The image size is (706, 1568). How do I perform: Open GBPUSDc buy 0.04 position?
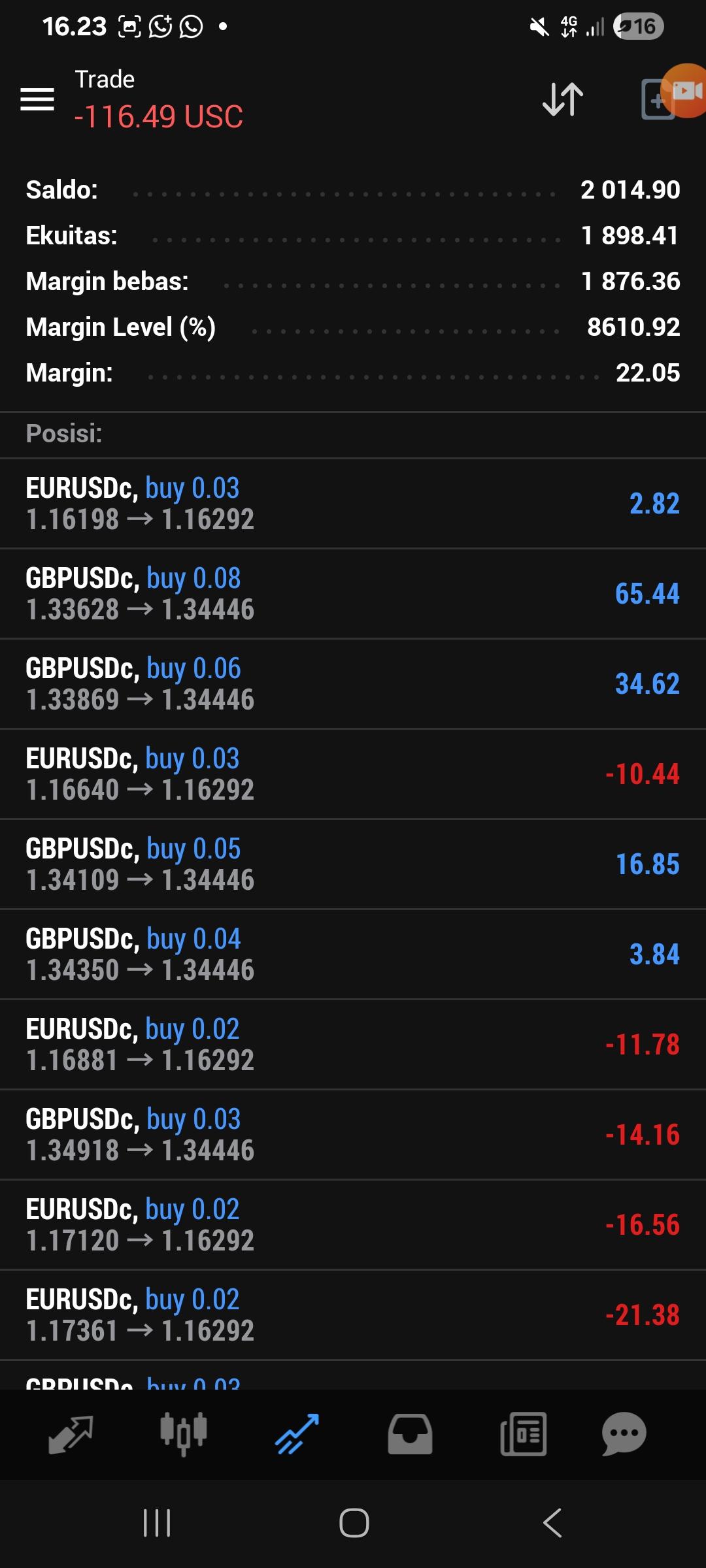coord(353,955)
